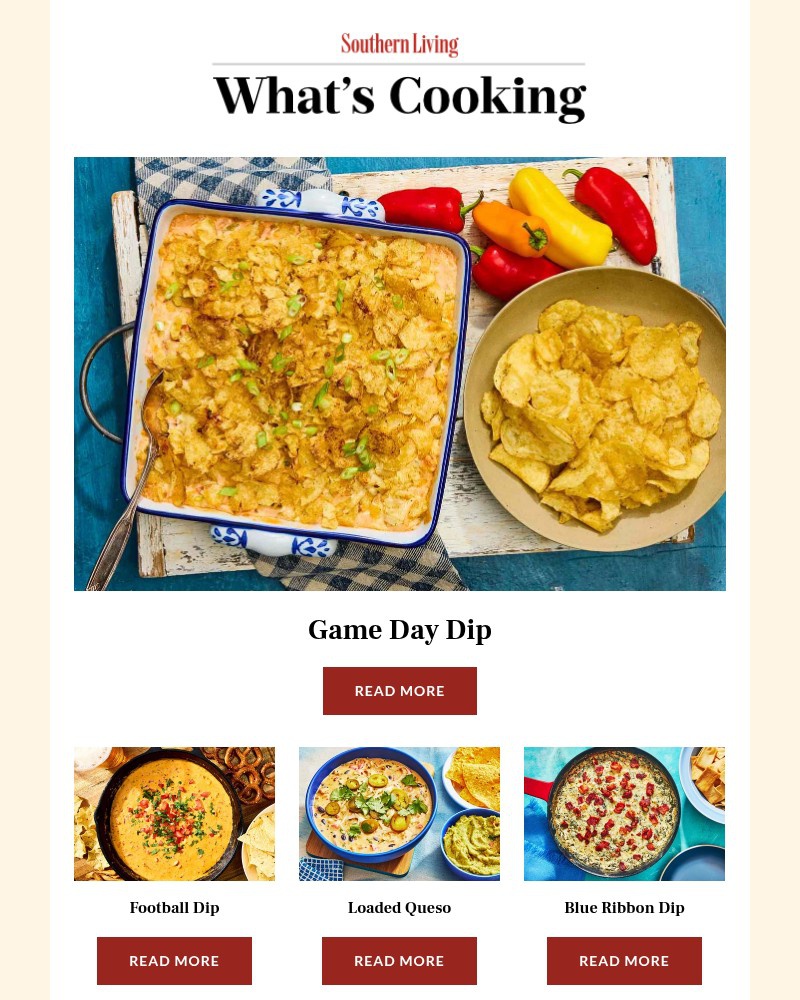
Task: Click the bowl of potato chips in hero image
Action: tap(590, 400)
